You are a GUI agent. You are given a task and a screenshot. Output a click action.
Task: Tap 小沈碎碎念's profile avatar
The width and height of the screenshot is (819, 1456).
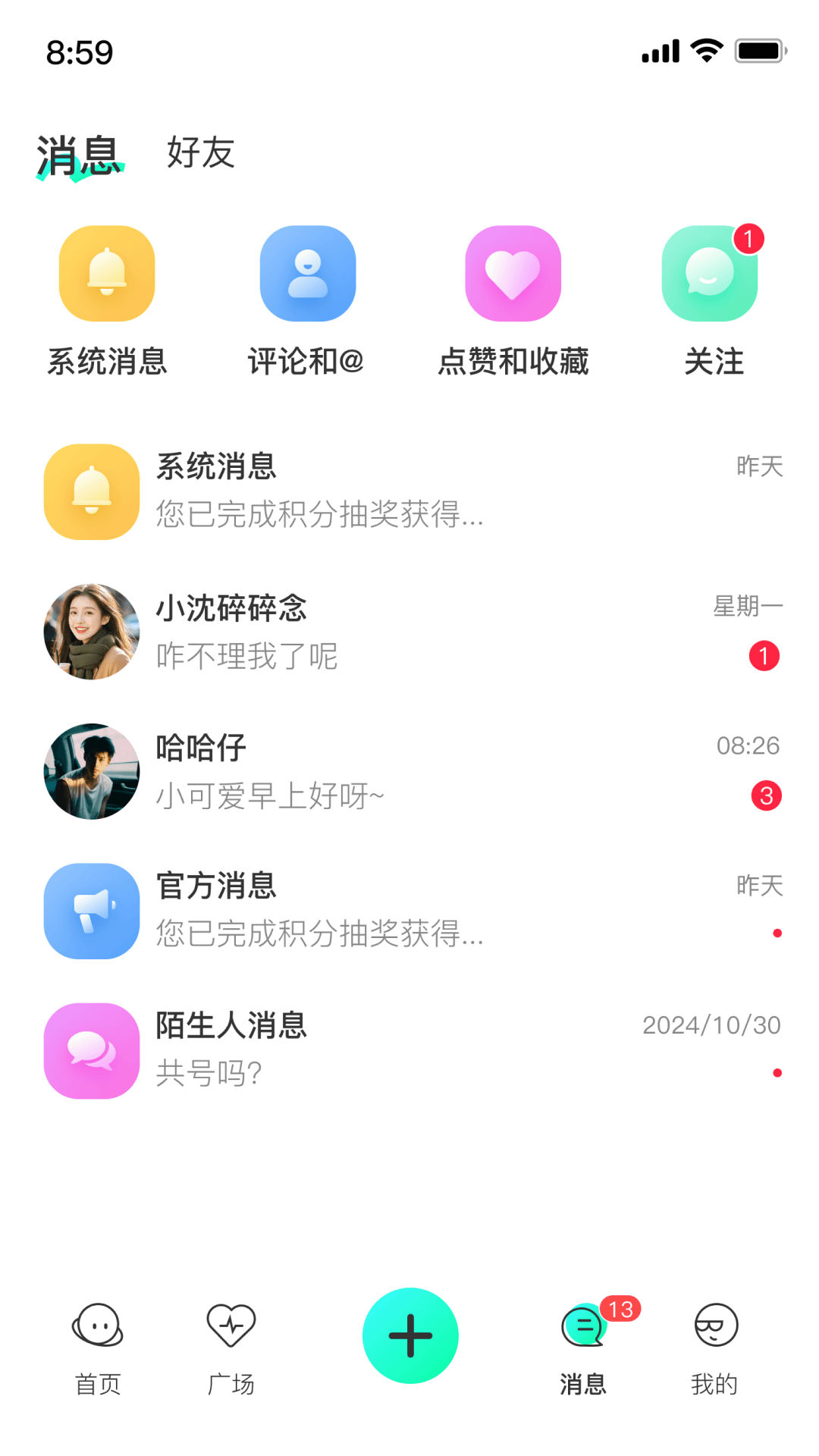pos(91,632)
